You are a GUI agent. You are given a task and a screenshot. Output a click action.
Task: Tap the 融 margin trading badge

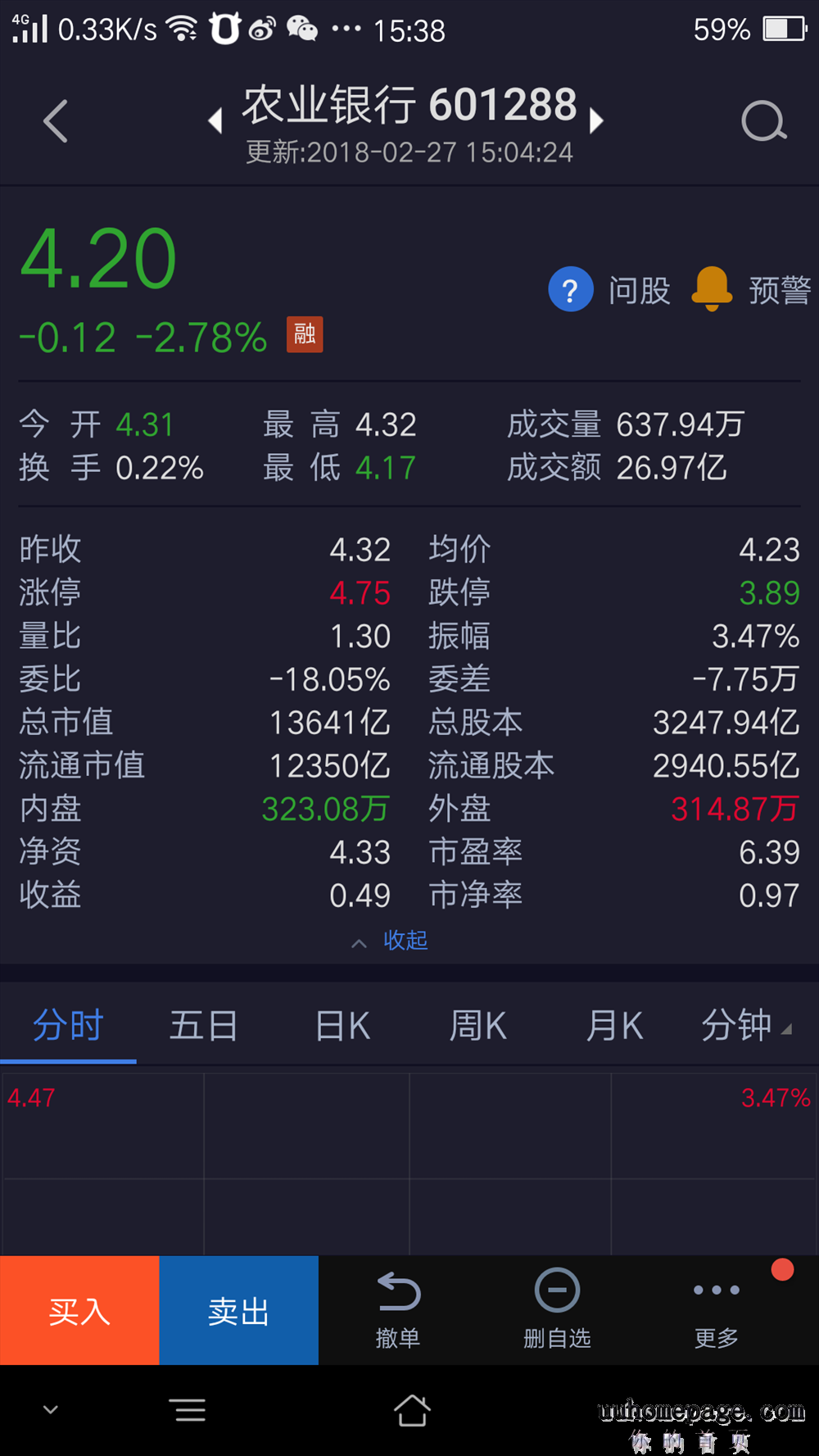click(x=305, y=334)
